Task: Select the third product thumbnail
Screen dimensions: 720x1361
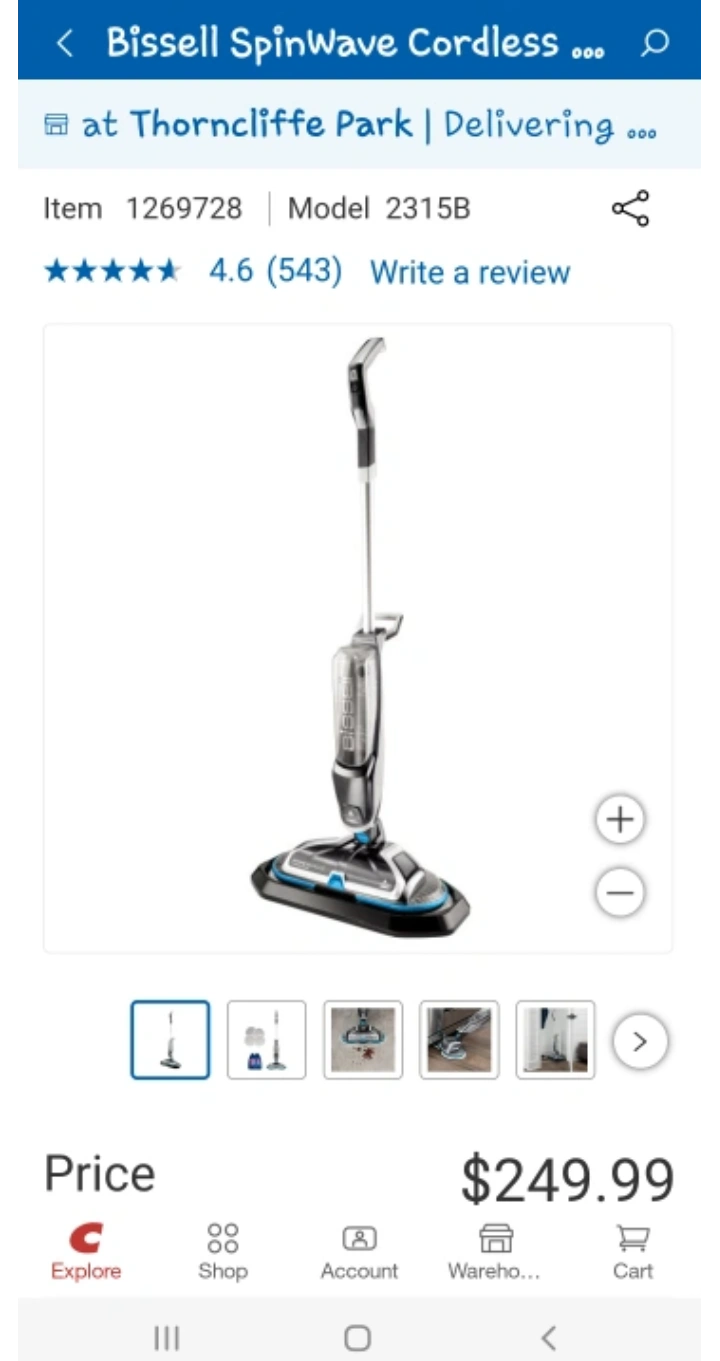Action: (363, 1040)
